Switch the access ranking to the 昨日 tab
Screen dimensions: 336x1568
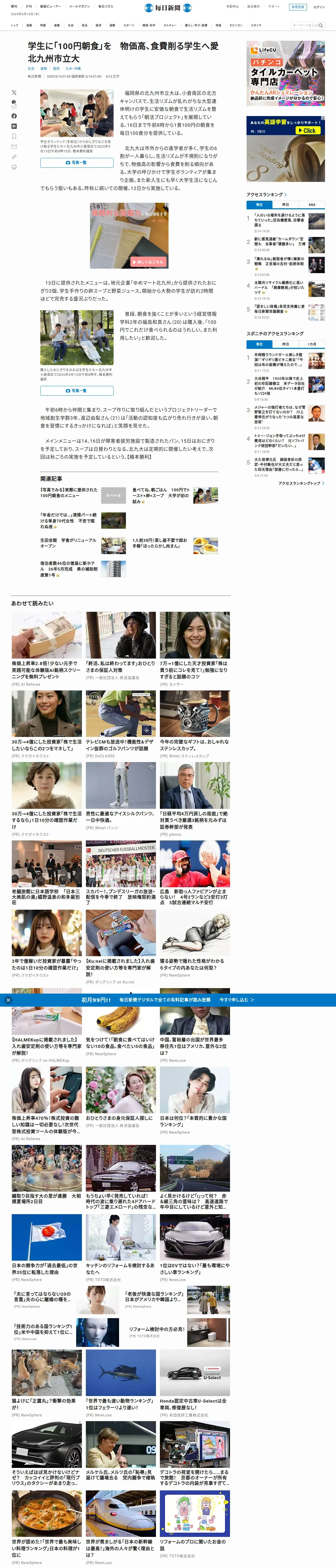[x=285, y=205]
